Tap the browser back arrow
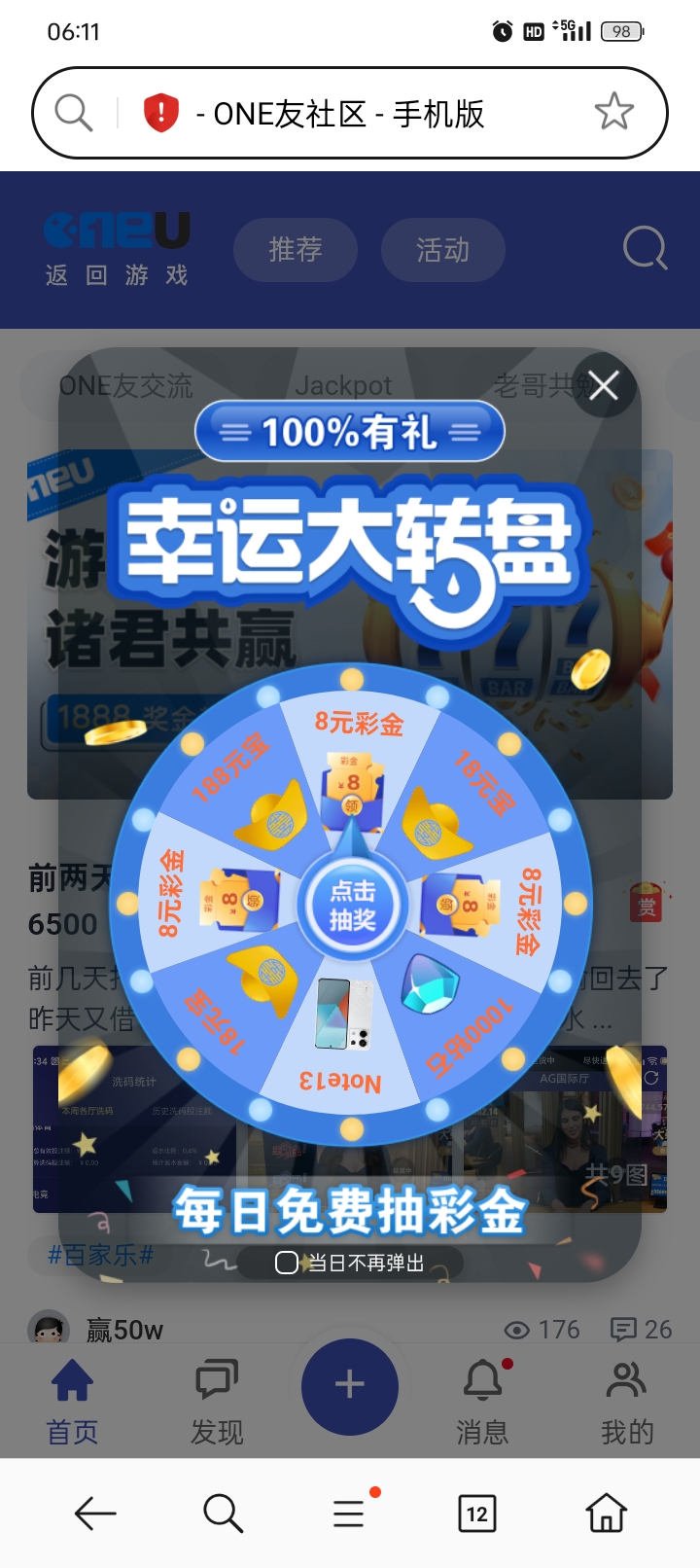 [x=93, y=1513]
